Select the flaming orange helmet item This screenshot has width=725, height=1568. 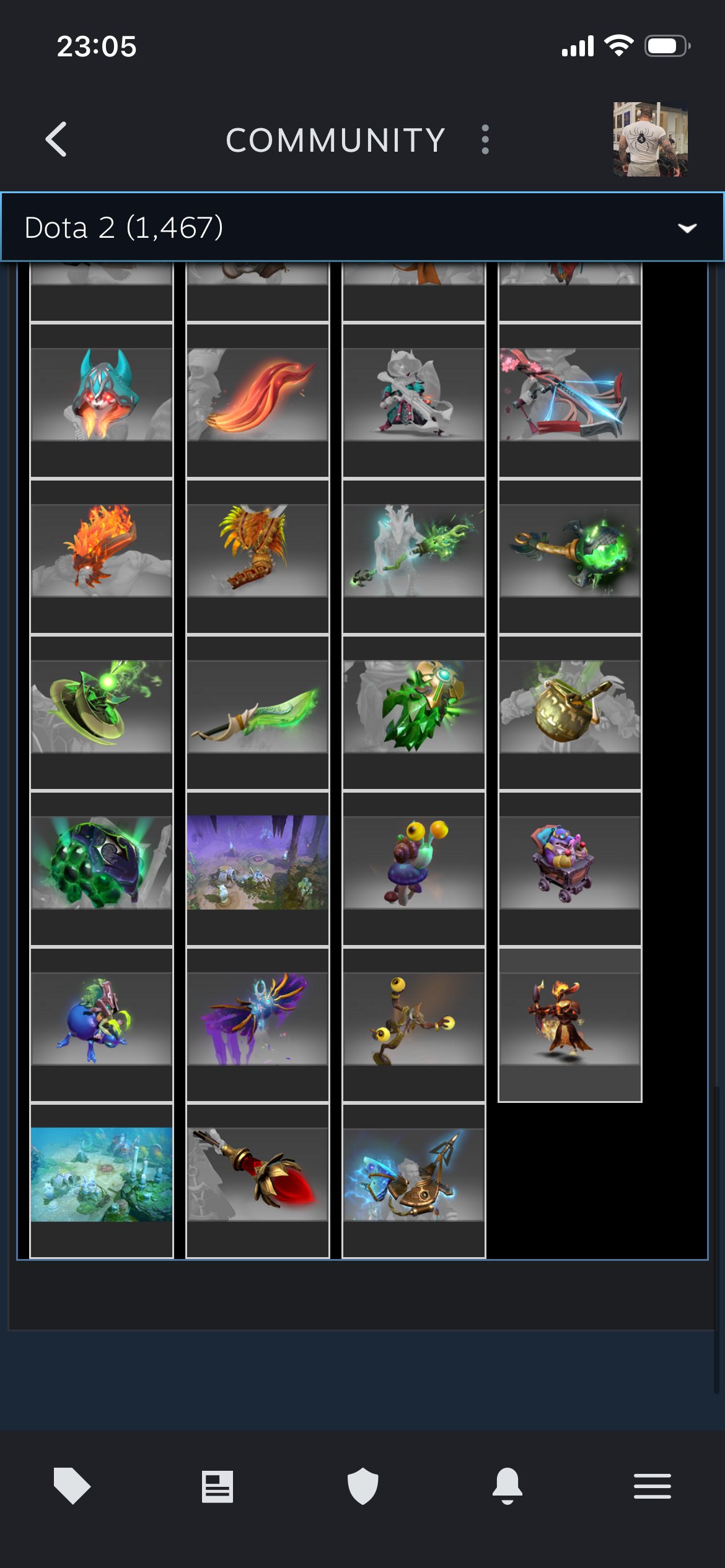pos(102,551)
